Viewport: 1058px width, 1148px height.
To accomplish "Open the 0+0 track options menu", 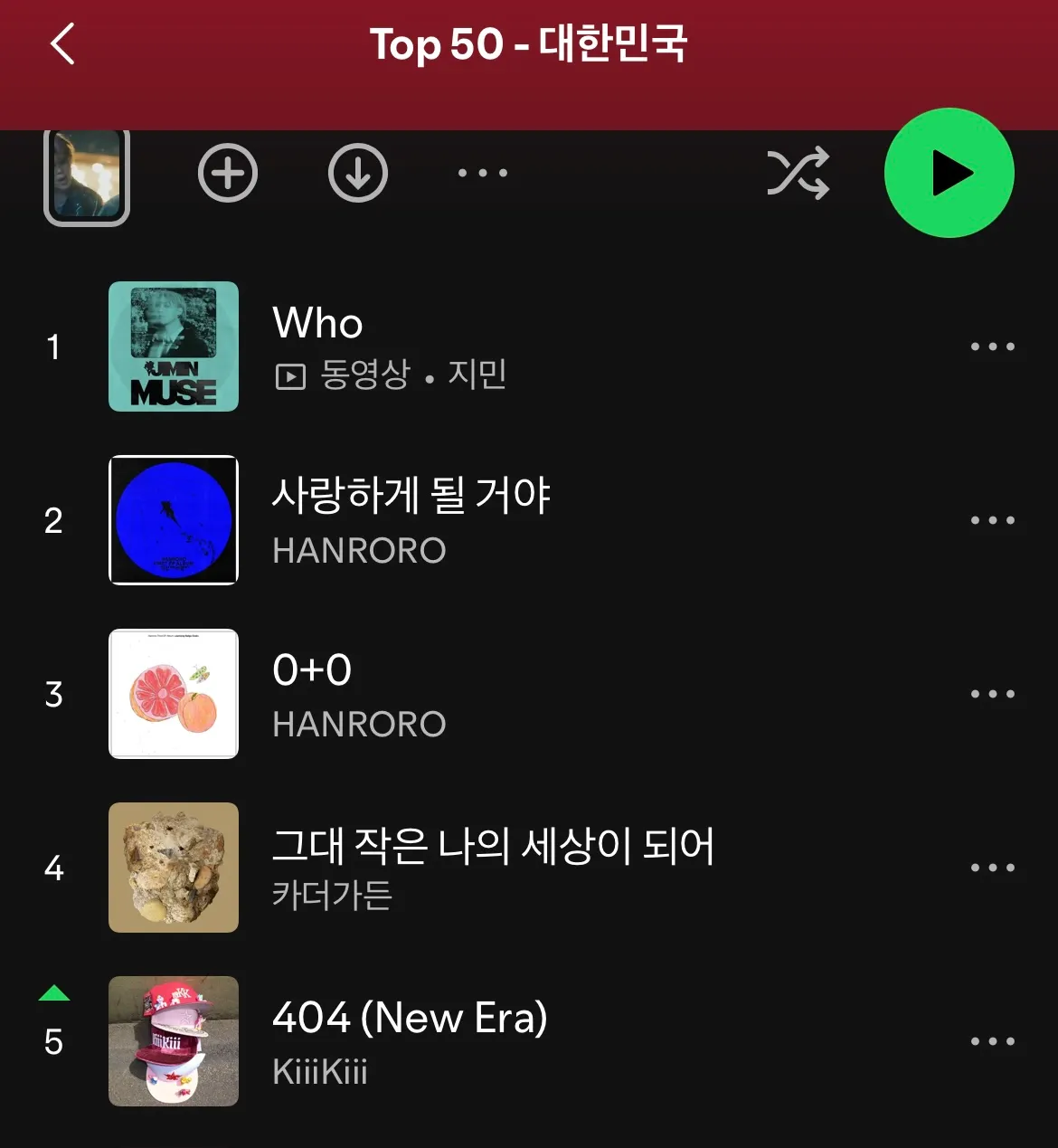I will [992, 694].
